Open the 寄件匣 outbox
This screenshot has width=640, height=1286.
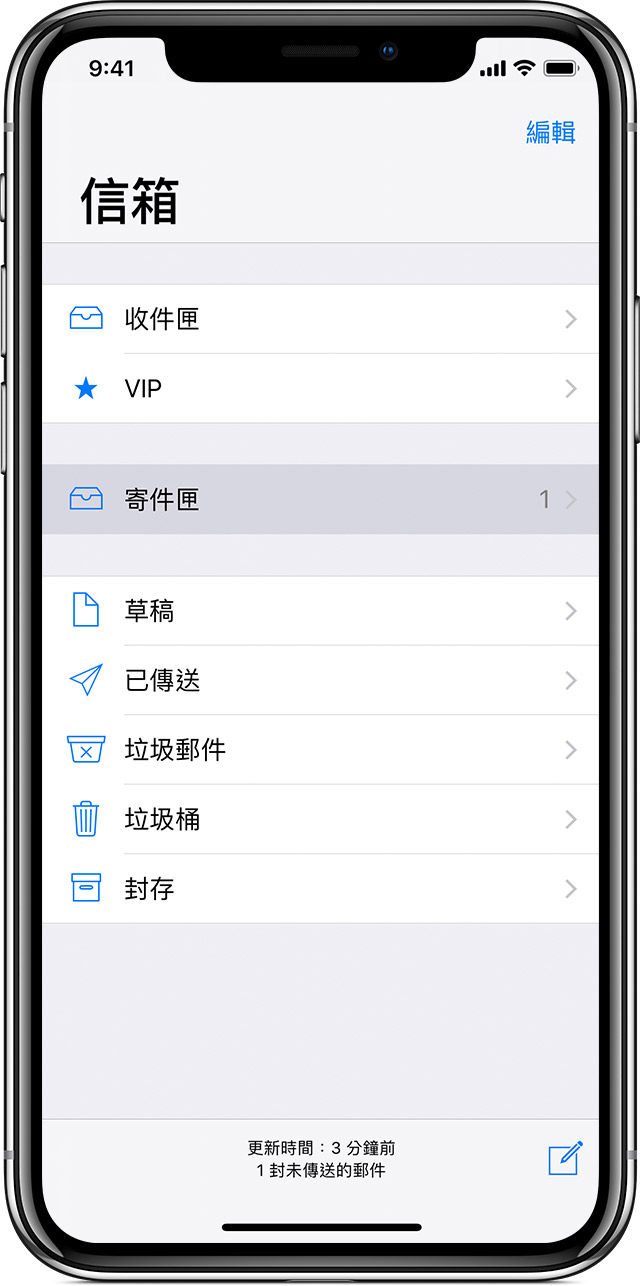tap(320, 499)
